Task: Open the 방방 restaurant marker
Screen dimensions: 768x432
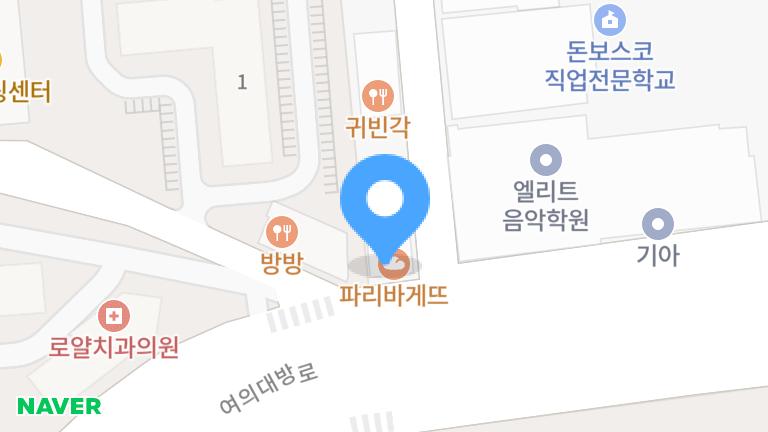Action: pos(282,234)
